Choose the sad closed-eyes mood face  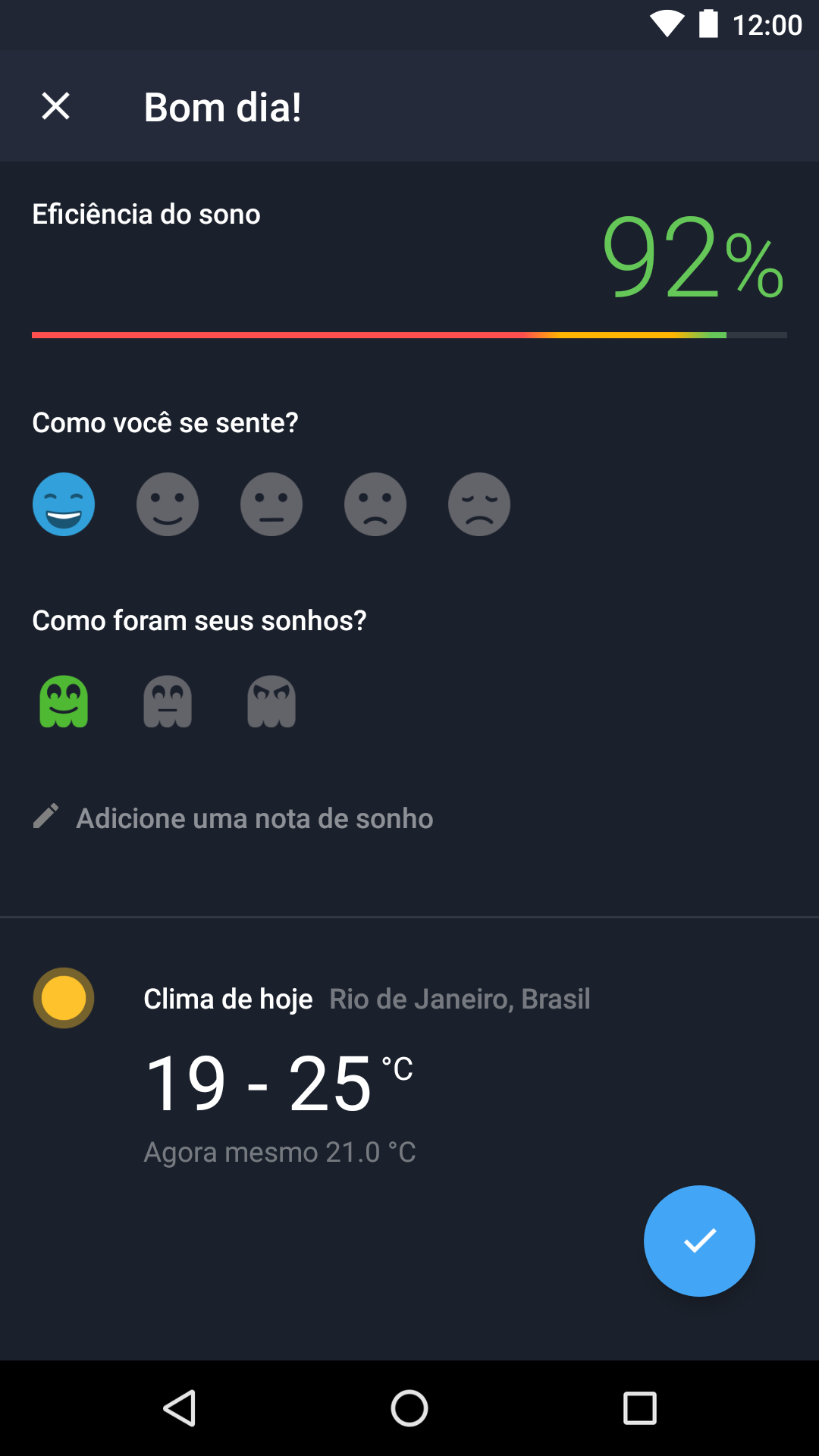(479, 504)
